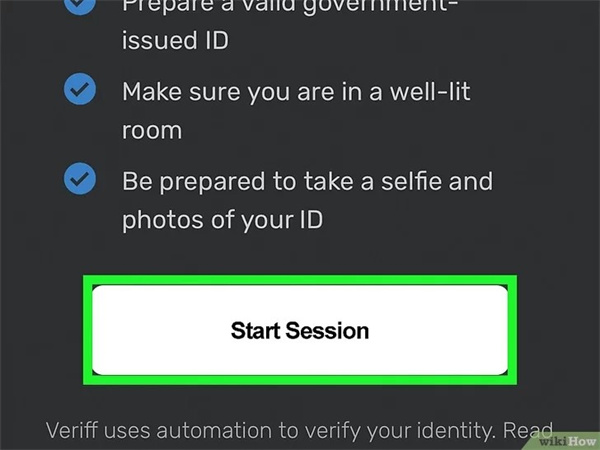600x450 pixels.
Task: Tap the Start Session button
Action: click(x=300, y=330)
